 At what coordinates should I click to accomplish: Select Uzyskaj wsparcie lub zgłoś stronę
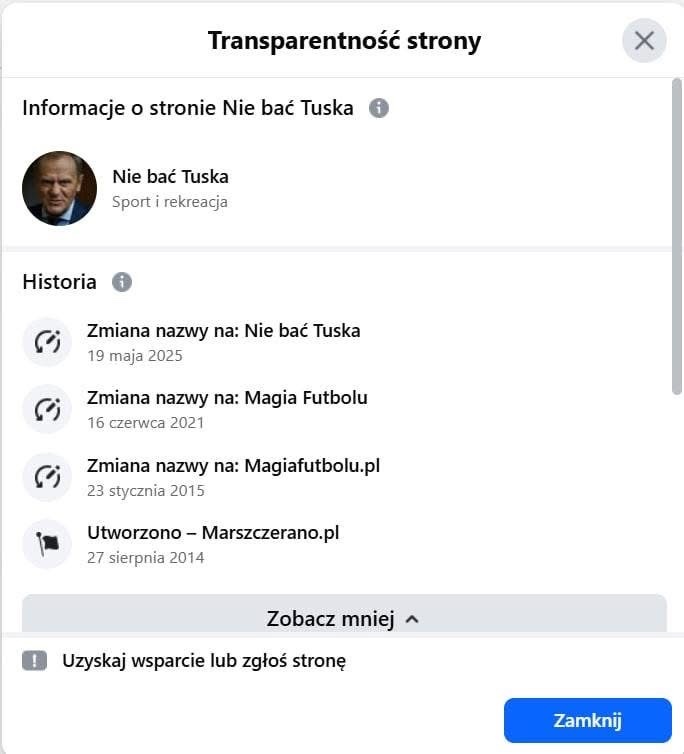[x=204, y=661]
